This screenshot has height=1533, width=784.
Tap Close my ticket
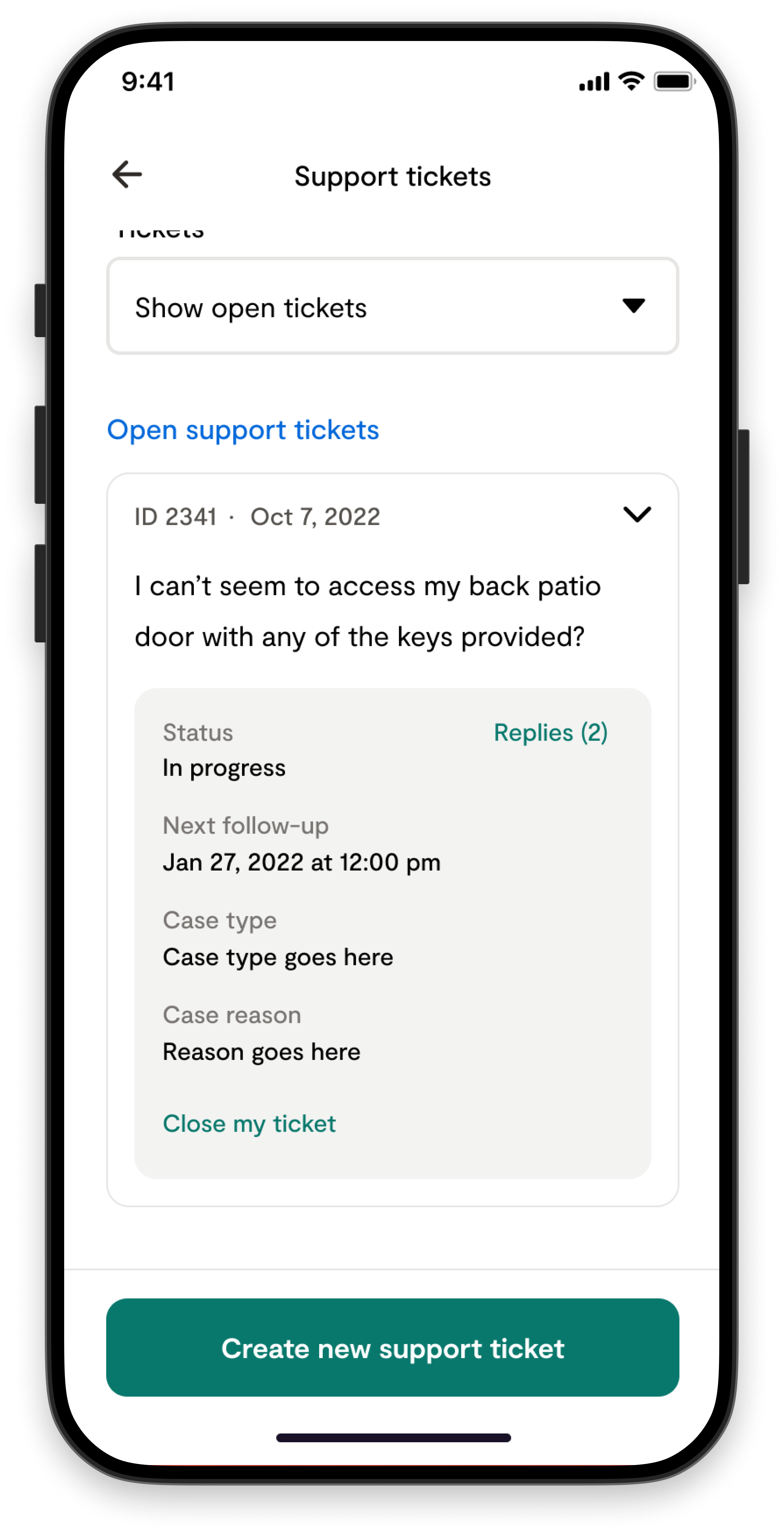pos(249,1124)
